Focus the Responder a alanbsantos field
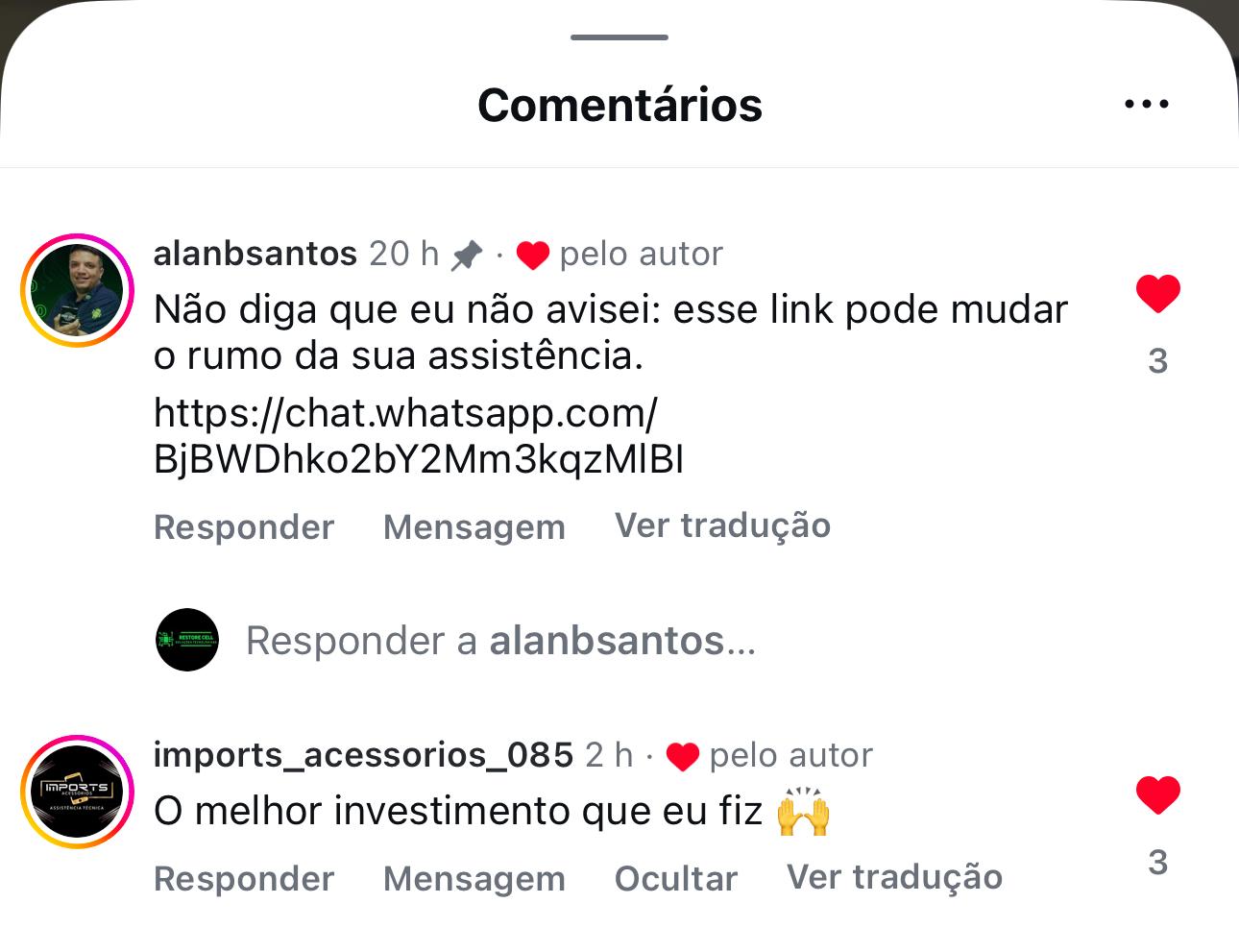 click(499, 641)
